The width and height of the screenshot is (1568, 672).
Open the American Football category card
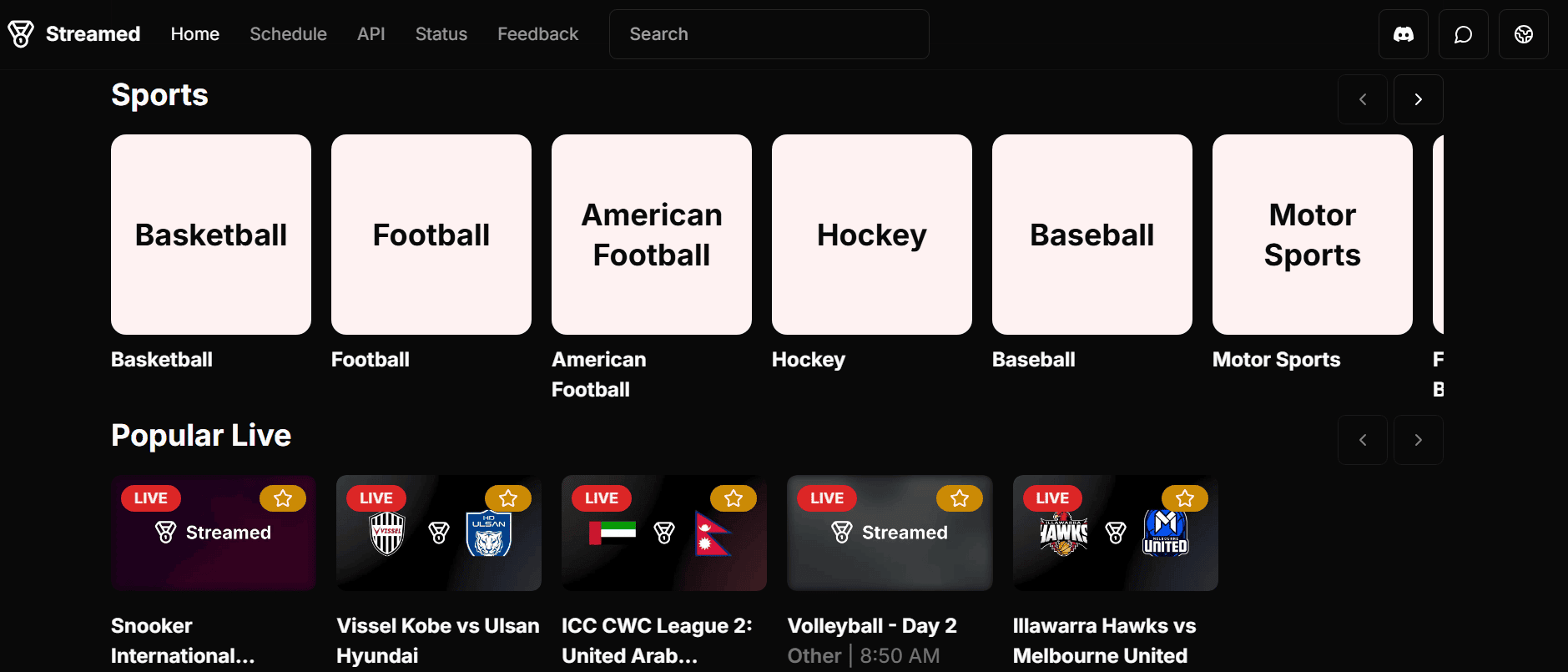click(652, 235)
